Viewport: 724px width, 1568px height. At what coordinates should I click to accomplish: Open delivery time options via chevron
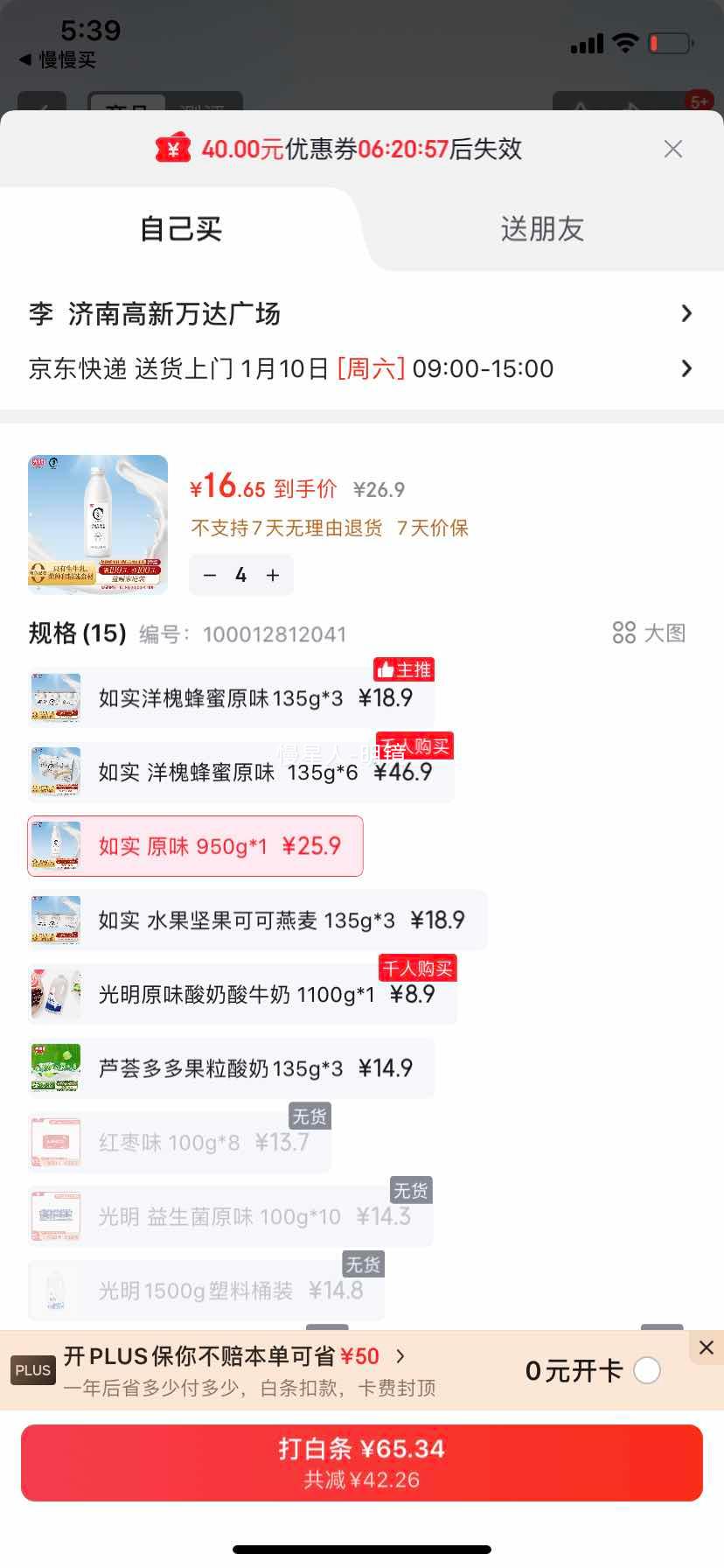click(x=686, y=368)
